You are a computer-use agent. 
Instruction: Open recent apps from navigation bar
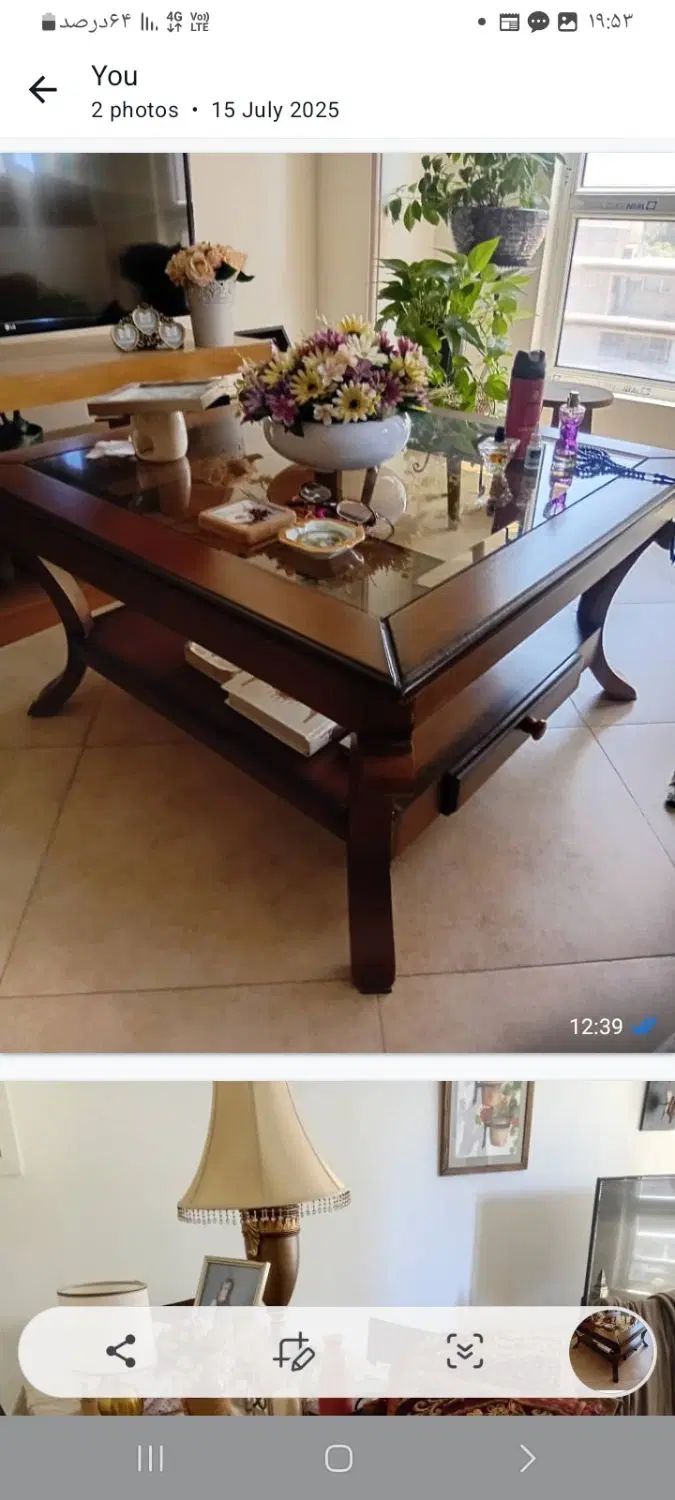(x=150, y=1458)
